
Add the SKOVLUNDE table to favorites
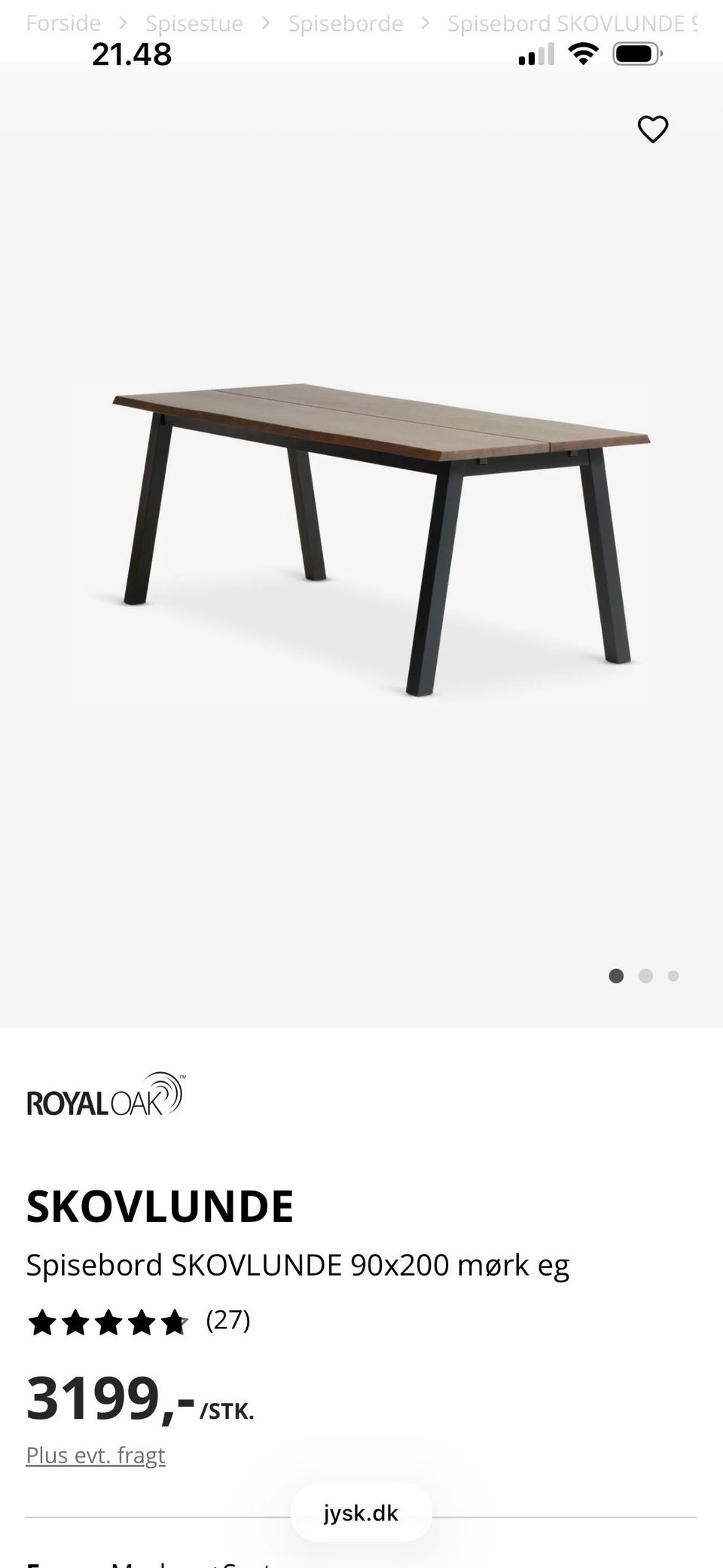point(652,129)
